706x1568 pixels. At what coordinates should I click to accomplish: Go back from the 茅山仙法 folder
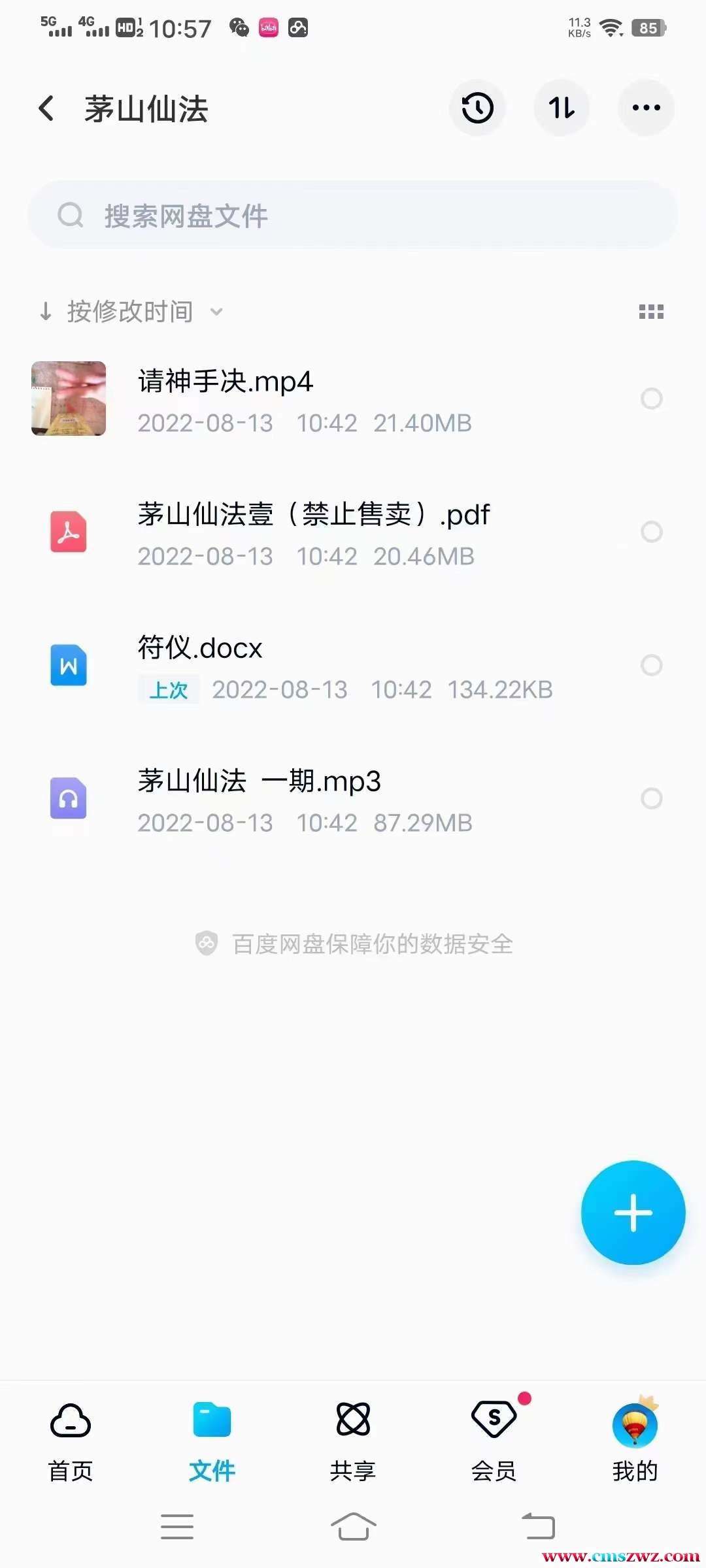tap(46, 108)
